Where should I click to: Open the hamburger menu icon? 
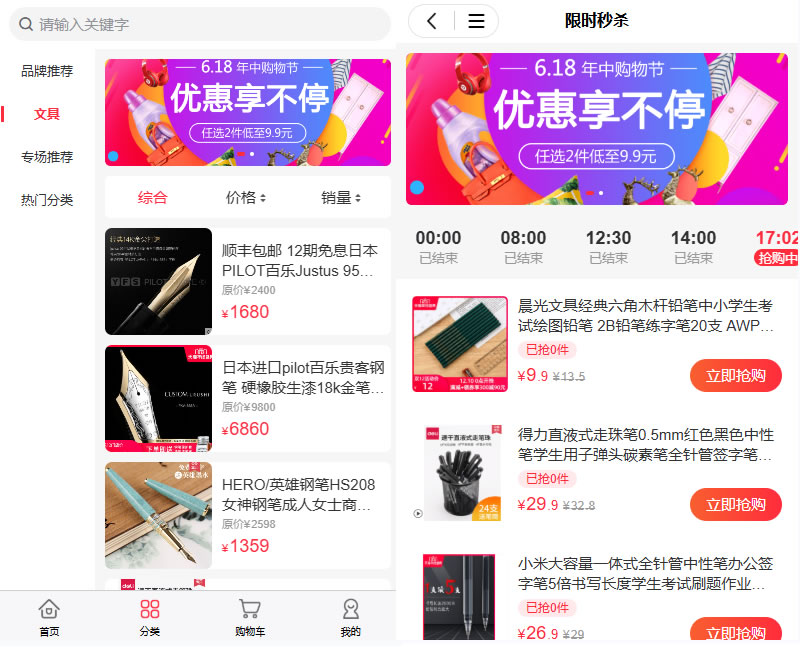tap(476, 21)
